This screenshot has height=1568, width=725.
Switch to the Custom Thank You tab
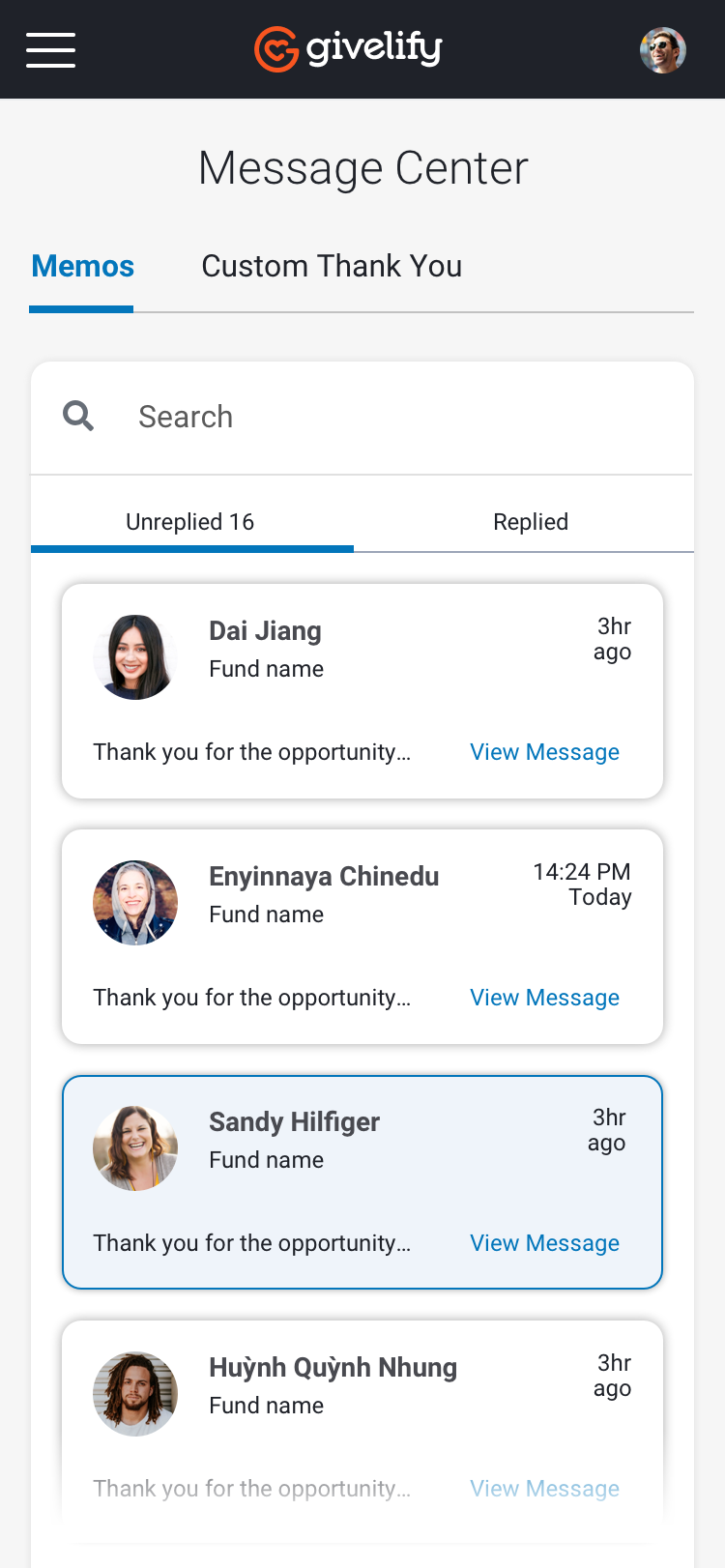pos(331,267)
